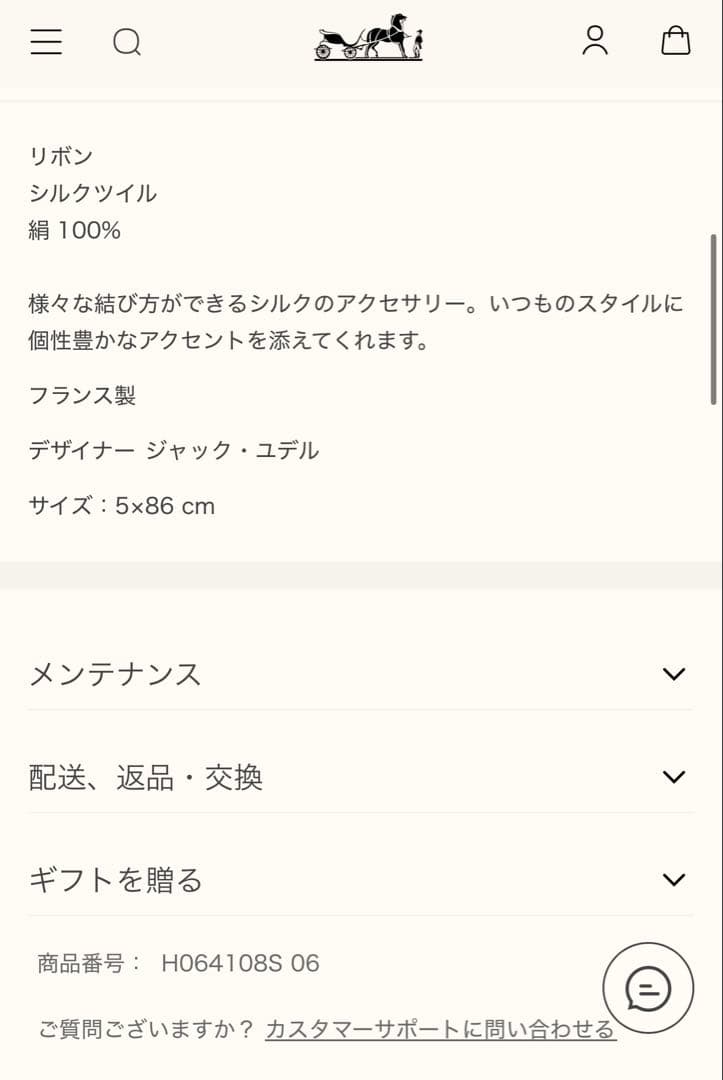
Task: Expand the ギフトを贈る section
Action: coord(360,880)
